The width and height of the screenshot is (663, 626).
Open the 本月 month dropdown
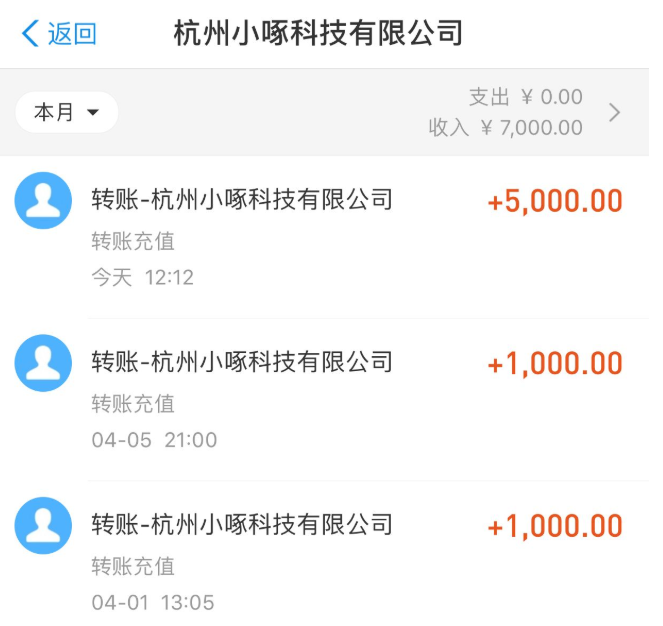[66, 112]
